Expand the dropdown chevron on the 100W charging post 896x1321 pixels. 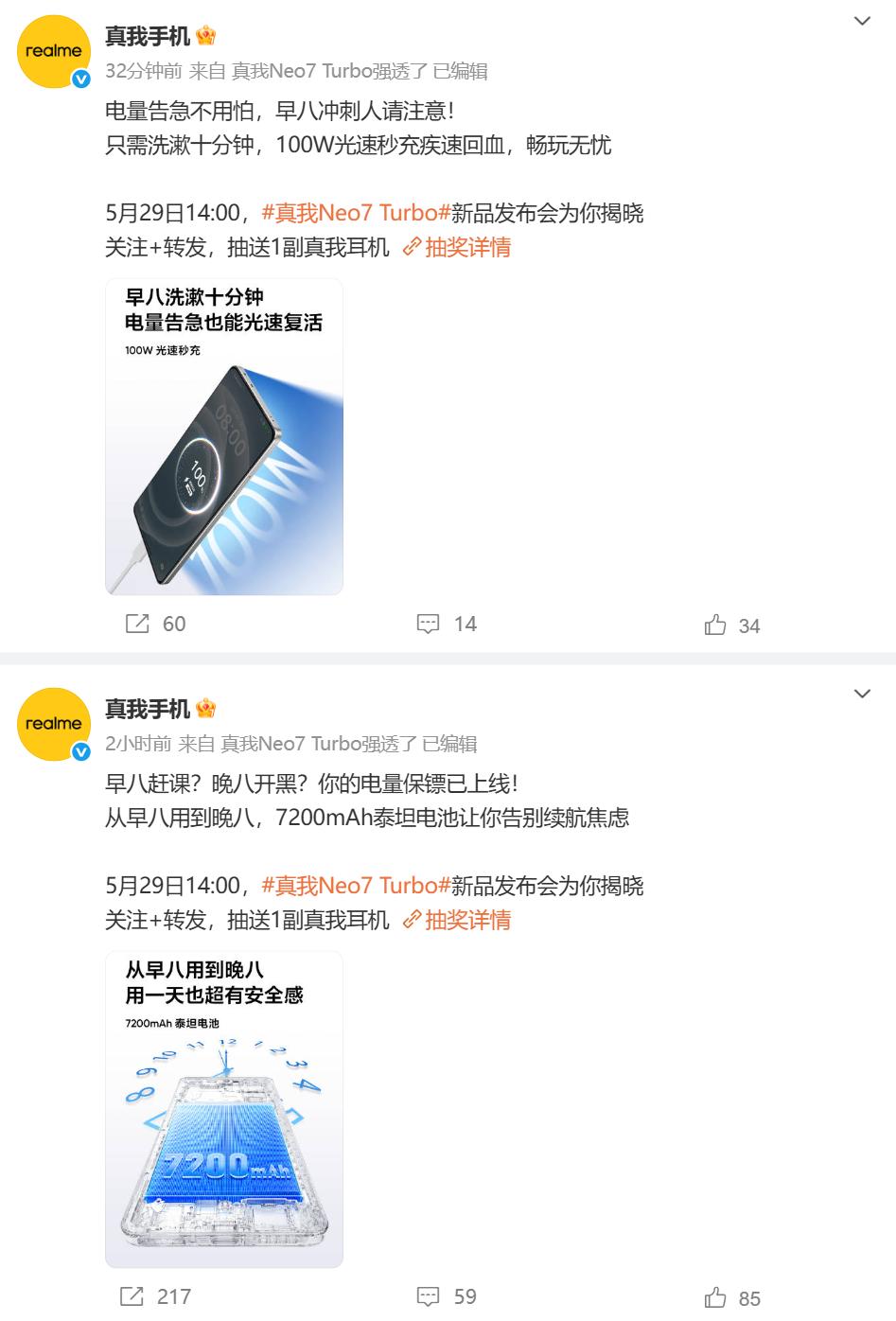tap(862, 21)
